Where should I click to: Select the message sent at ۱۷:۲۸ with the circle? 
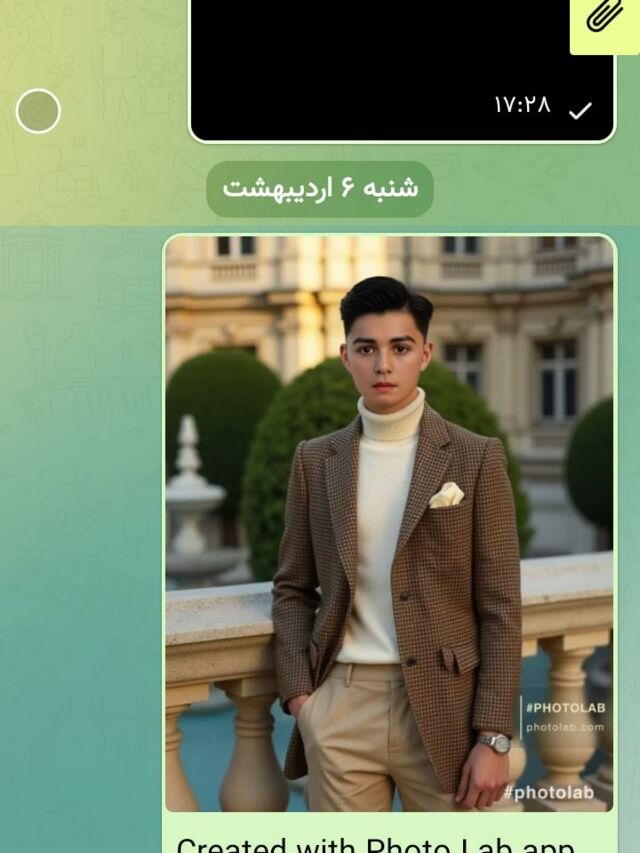(x=38, y=111)
